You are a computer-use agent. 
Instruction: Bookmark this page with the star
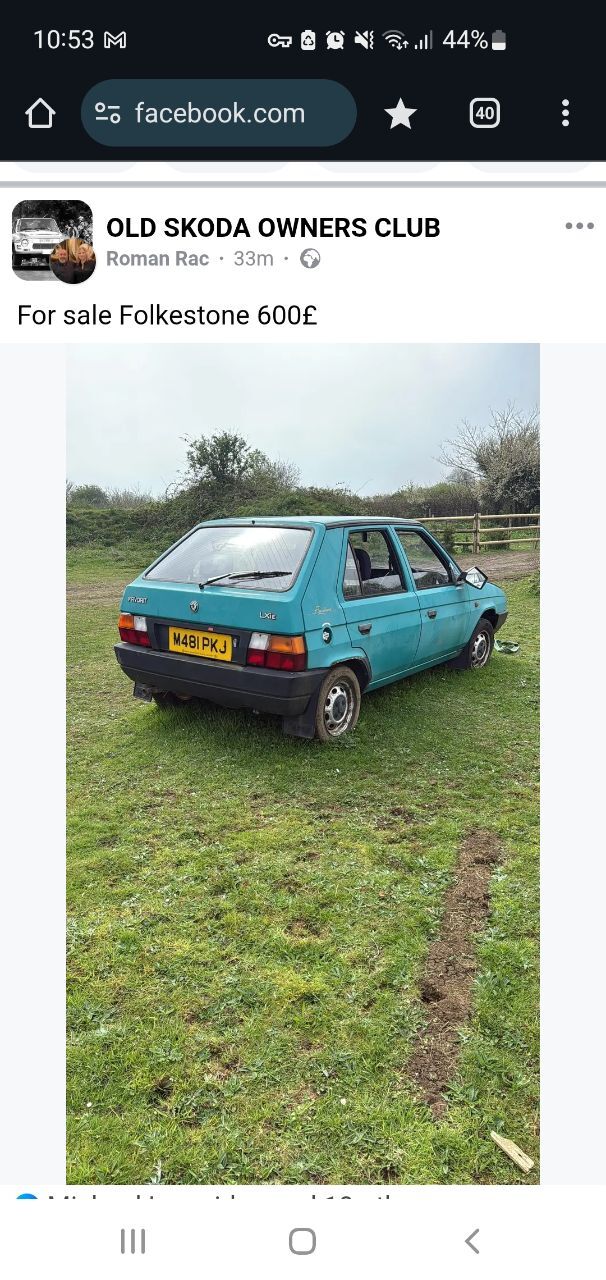[x=400, y=114]
